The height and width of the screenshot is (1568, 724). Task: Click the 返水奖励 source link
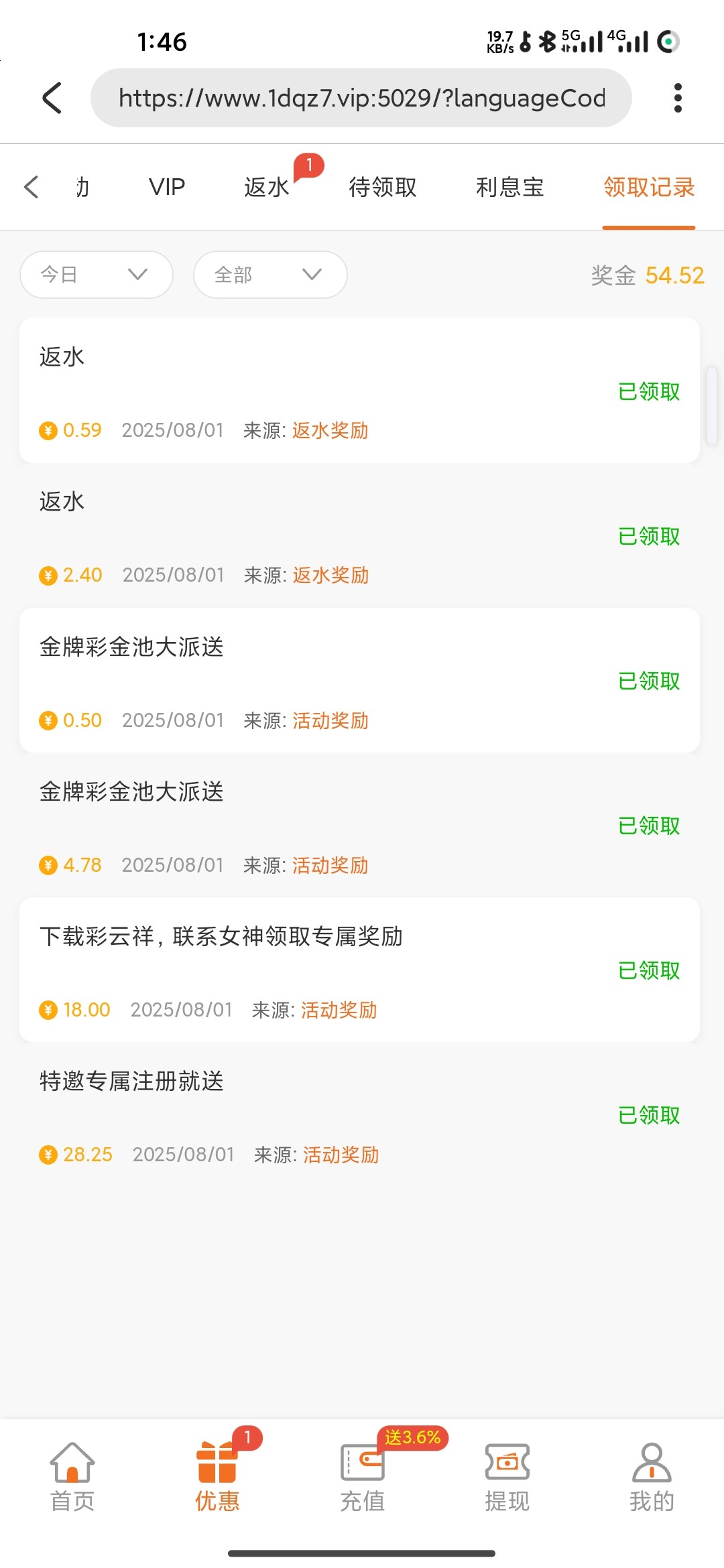[x=329, y=430]
